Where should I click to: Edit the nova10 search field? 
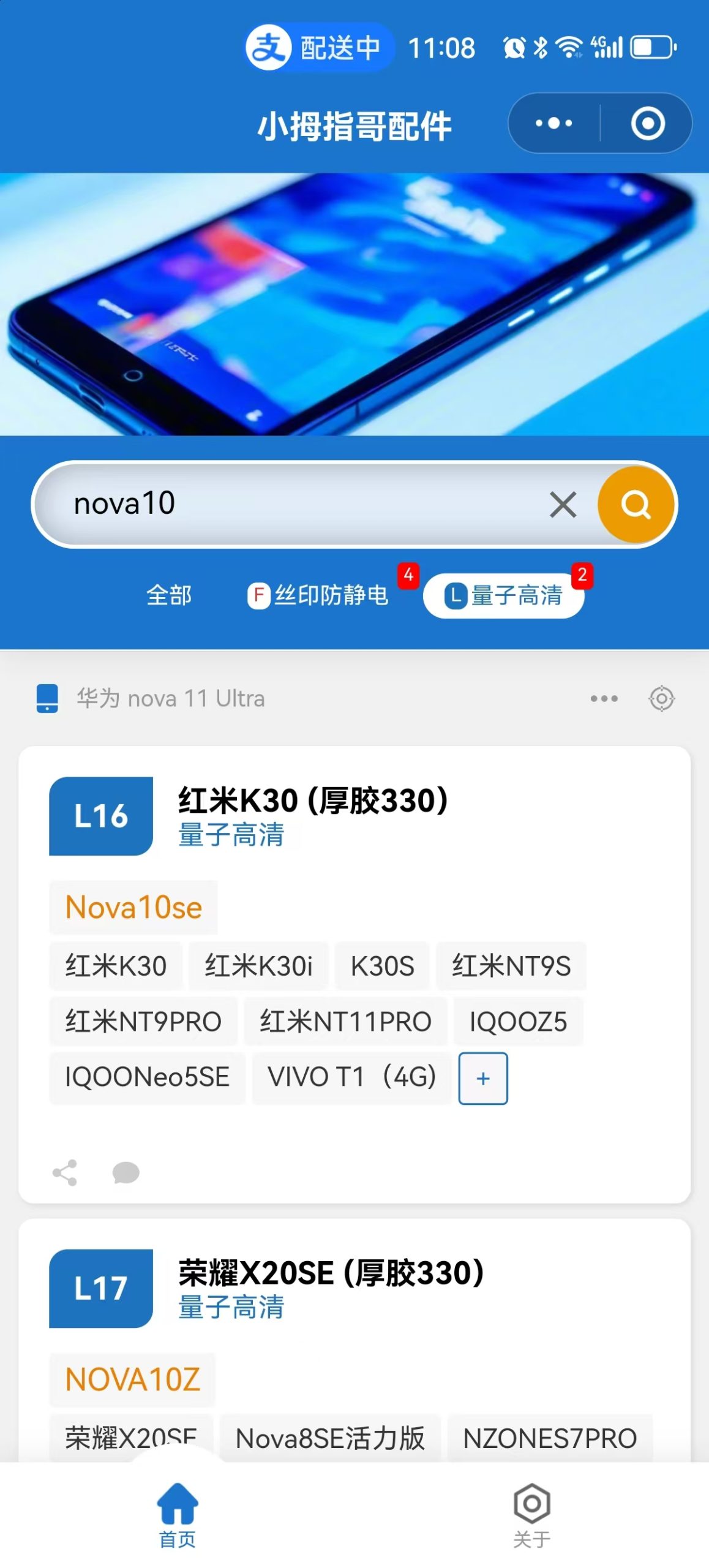[294, 505]
